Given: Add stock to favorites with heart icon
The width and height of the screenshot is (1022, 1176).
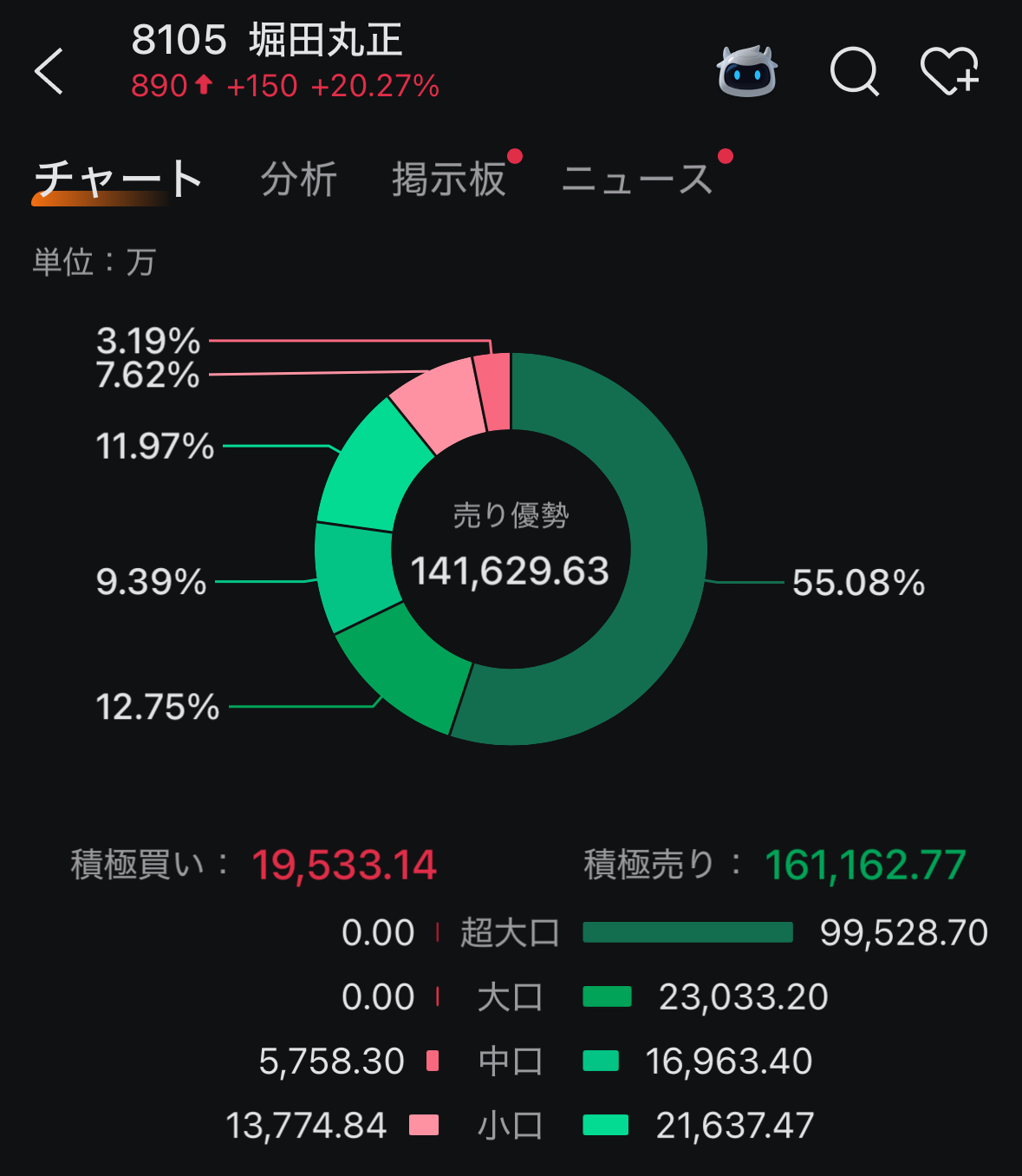Looking at the screenshot, I should (949, 71).
